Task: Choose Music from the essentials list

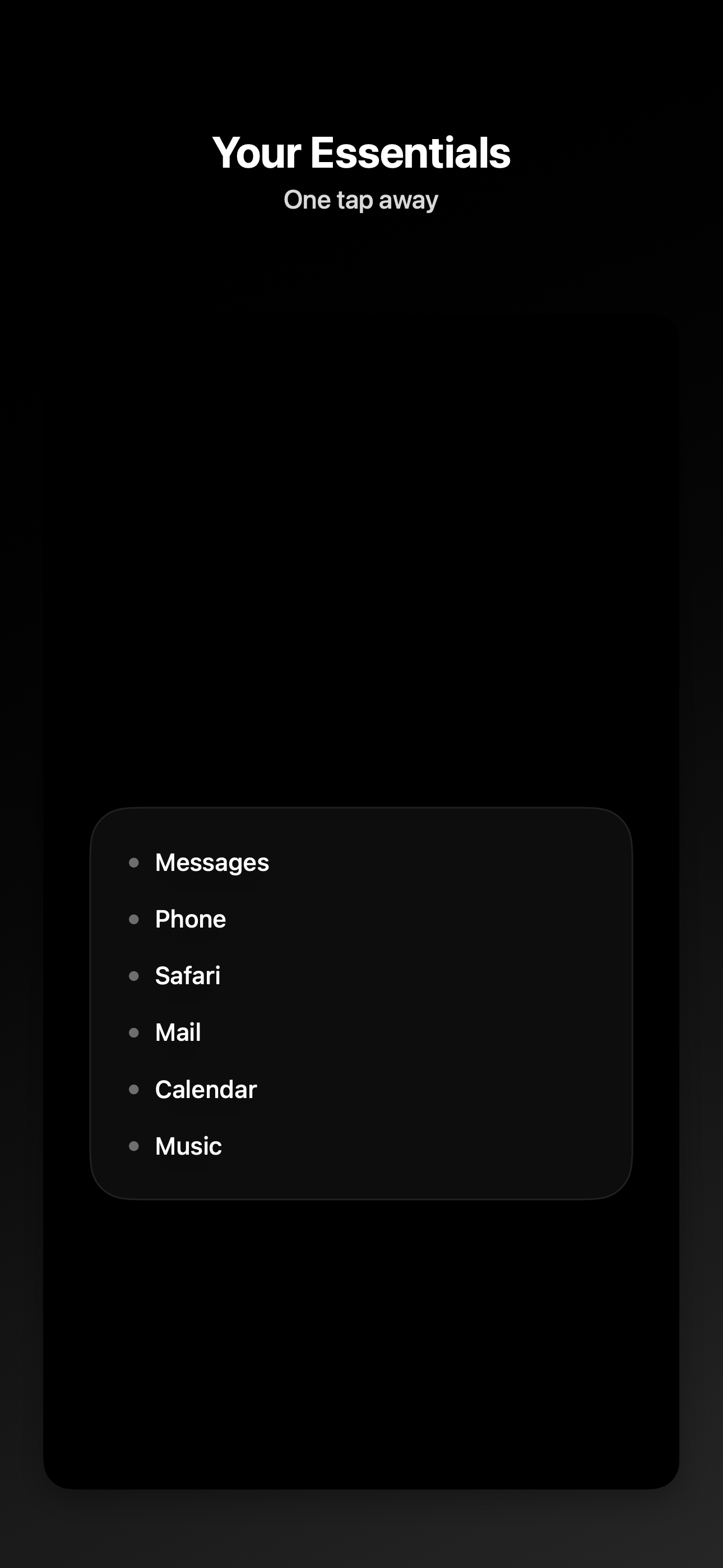Action: pos(188,1146)
